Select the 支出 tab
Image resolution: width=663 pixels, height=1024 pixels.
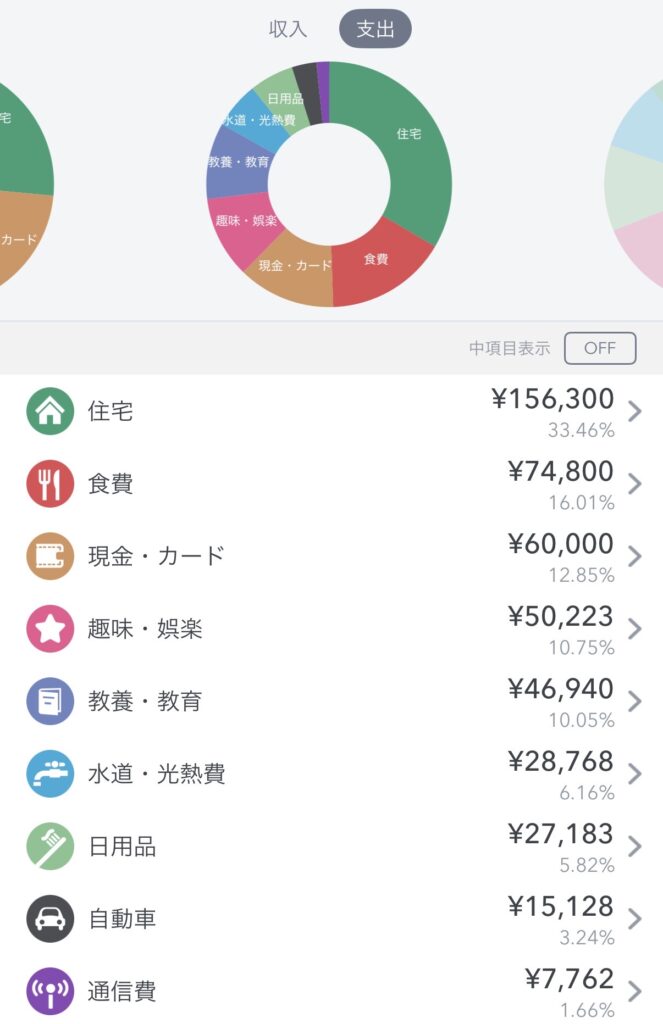[375, 29]
